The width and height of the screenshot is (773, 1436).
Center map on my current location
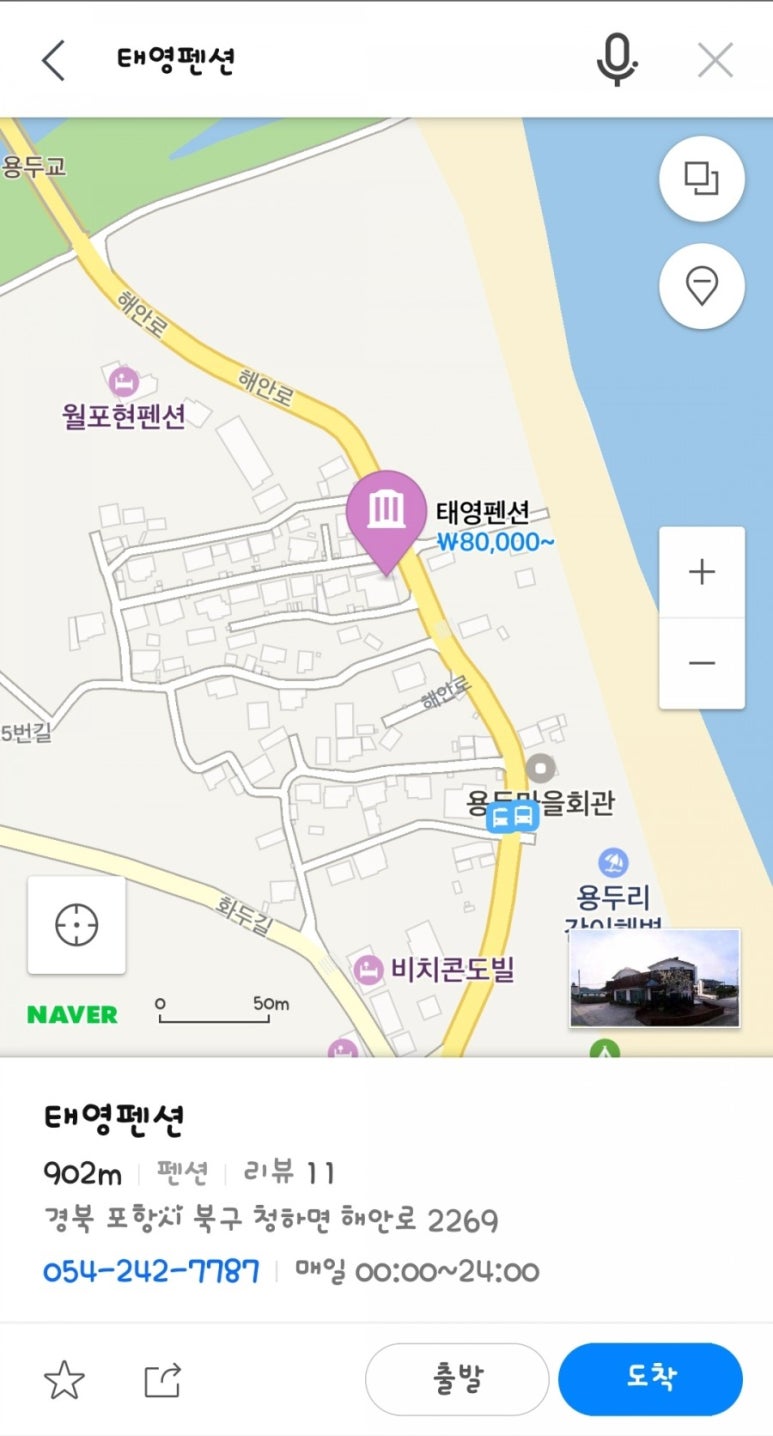tap(77, 925)
